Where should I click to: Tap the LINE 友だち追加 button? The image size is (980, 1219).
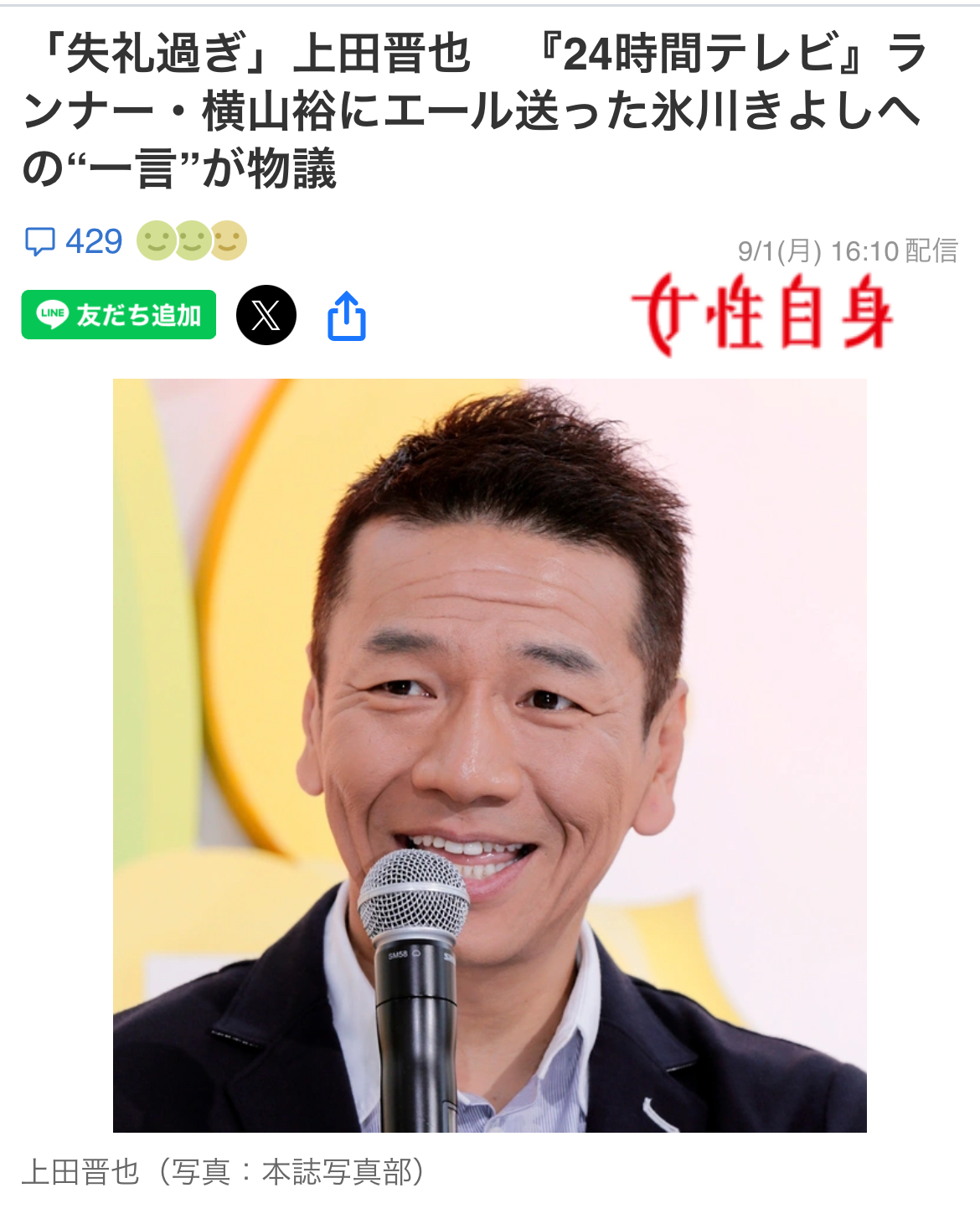click(x=119, y=315)
